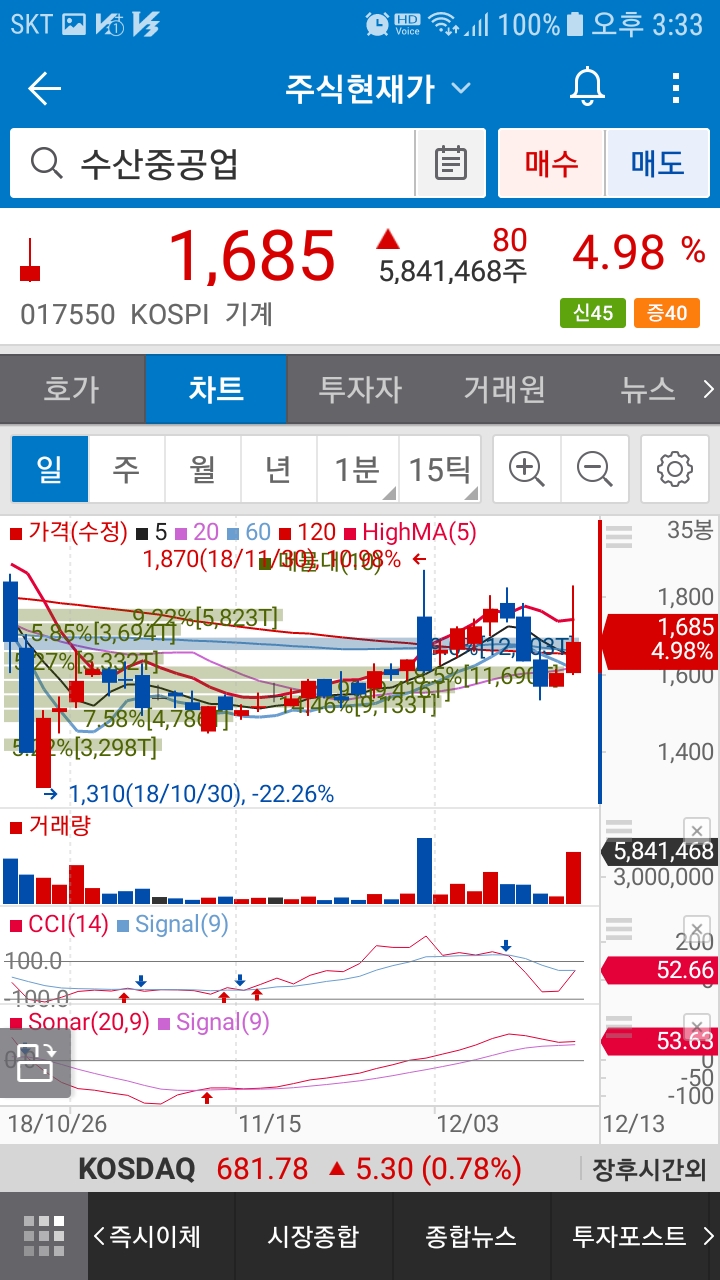Switch to the 투자자 tab
Screen dimensions: 720x1280
click(359, 389)
